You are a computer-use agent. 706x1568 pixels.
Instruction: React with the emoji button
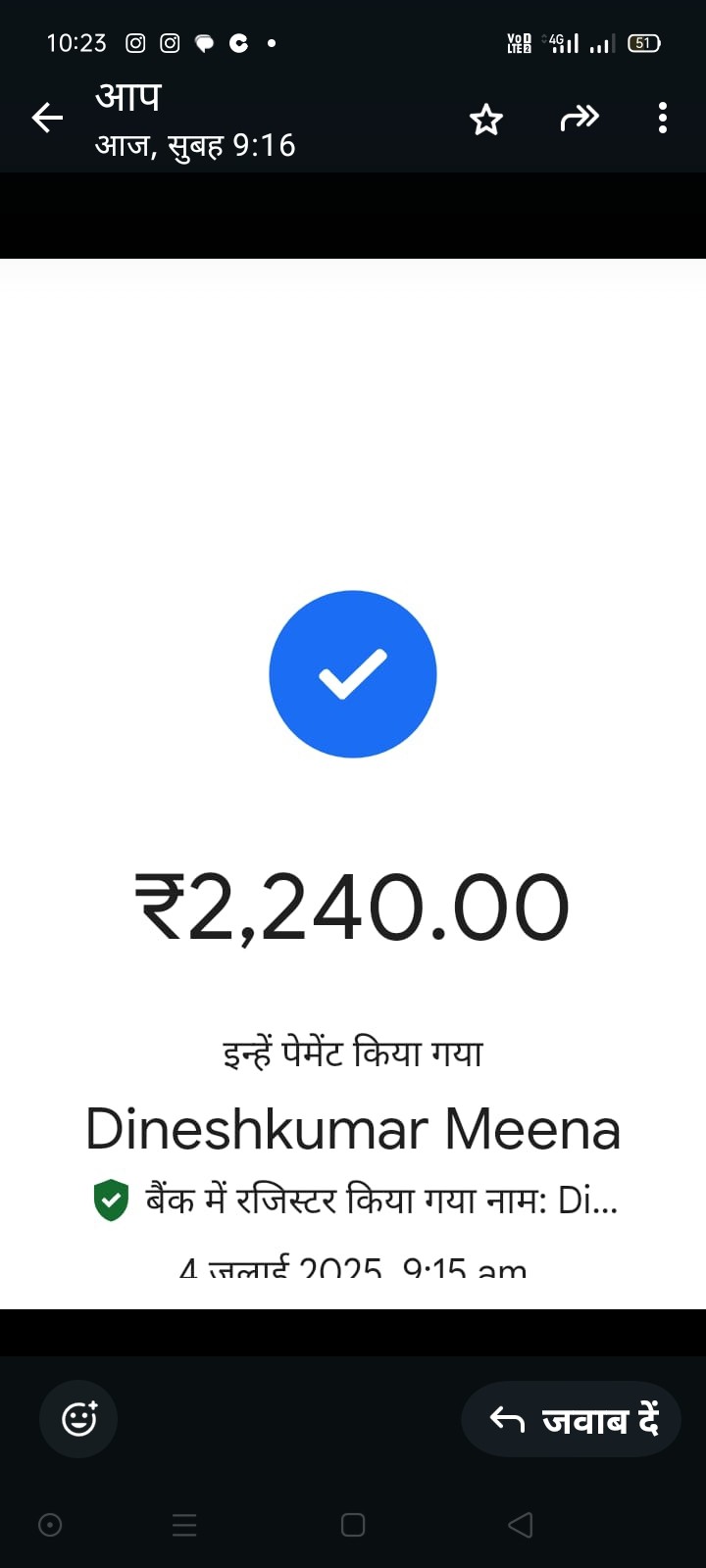click(78, 1418)
